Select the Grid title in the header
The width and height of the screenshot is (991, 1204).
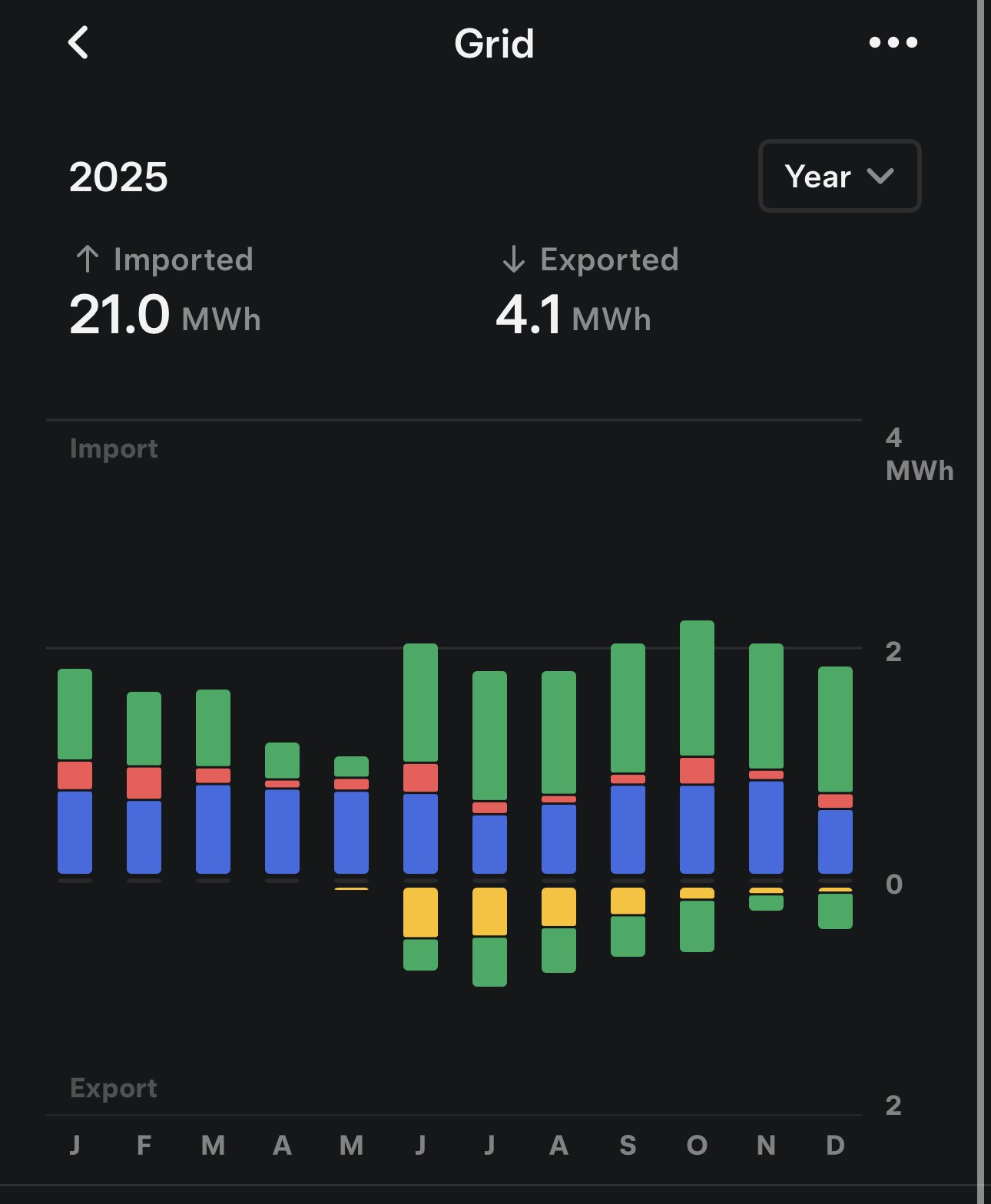tap(495, 44)
